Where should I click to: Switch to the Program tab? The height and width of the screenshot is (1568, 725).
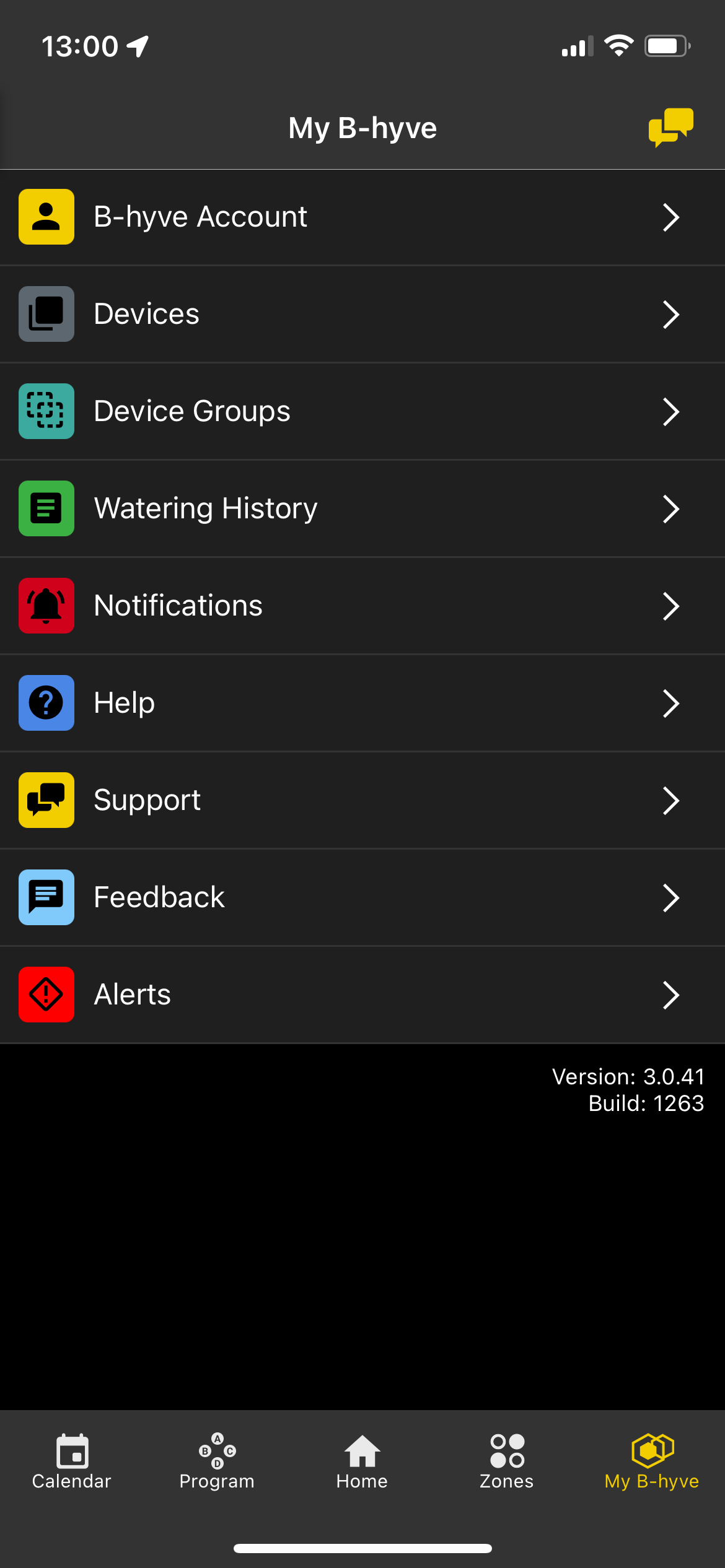217,1461
